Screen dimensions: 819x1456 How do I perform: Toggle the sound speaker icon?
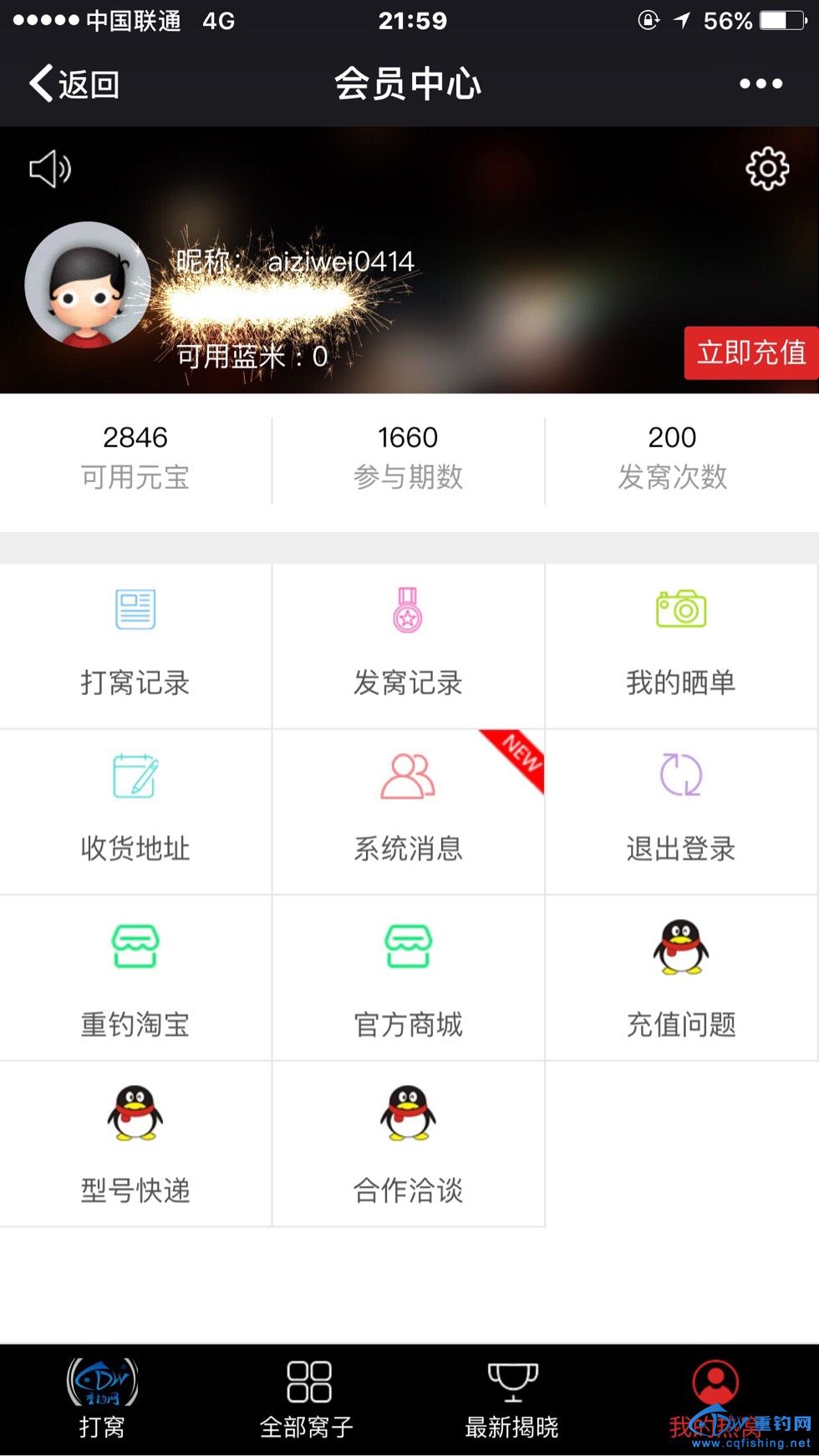(x=50, y=170)
